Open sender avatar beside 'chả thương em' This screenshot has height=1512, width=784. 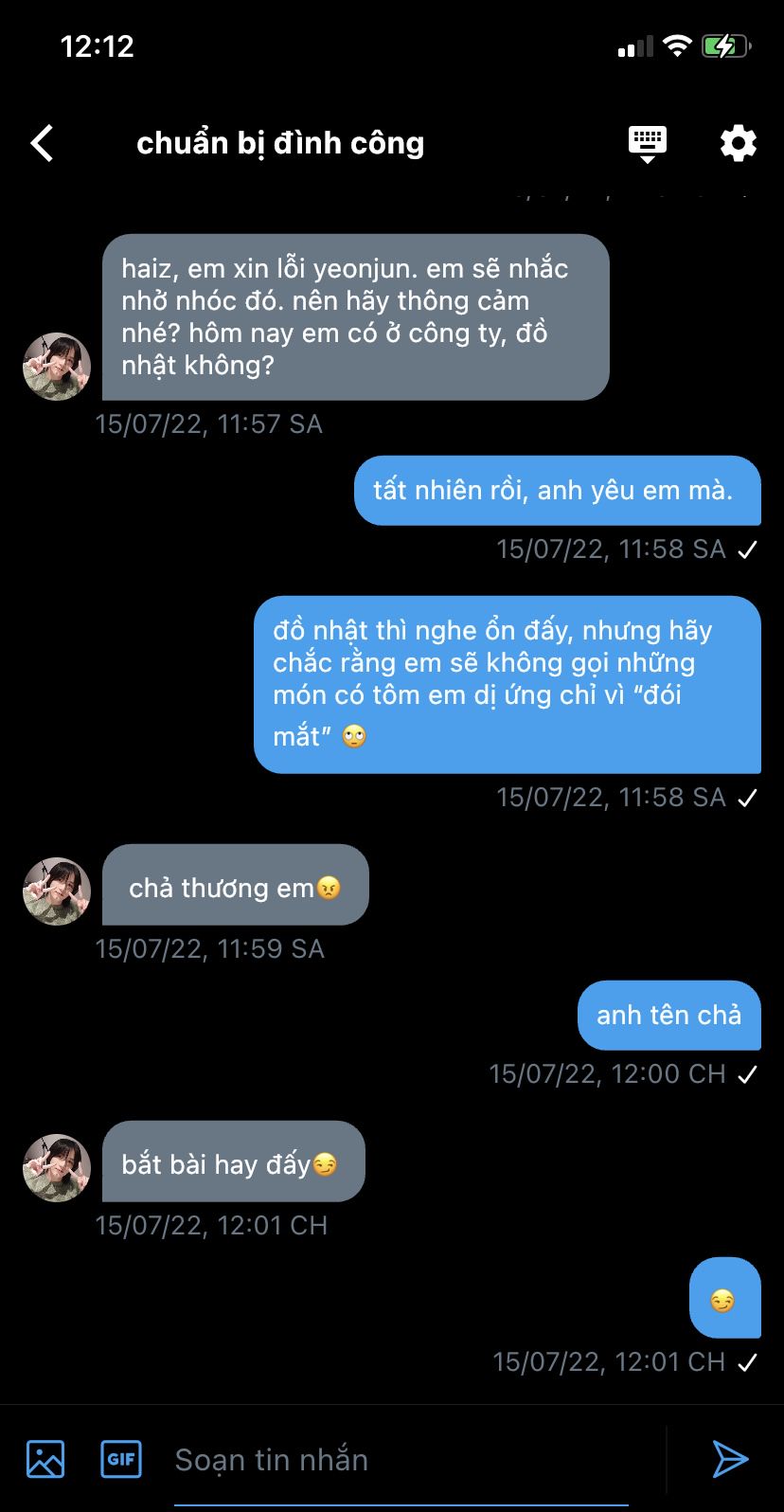(57, 891)
